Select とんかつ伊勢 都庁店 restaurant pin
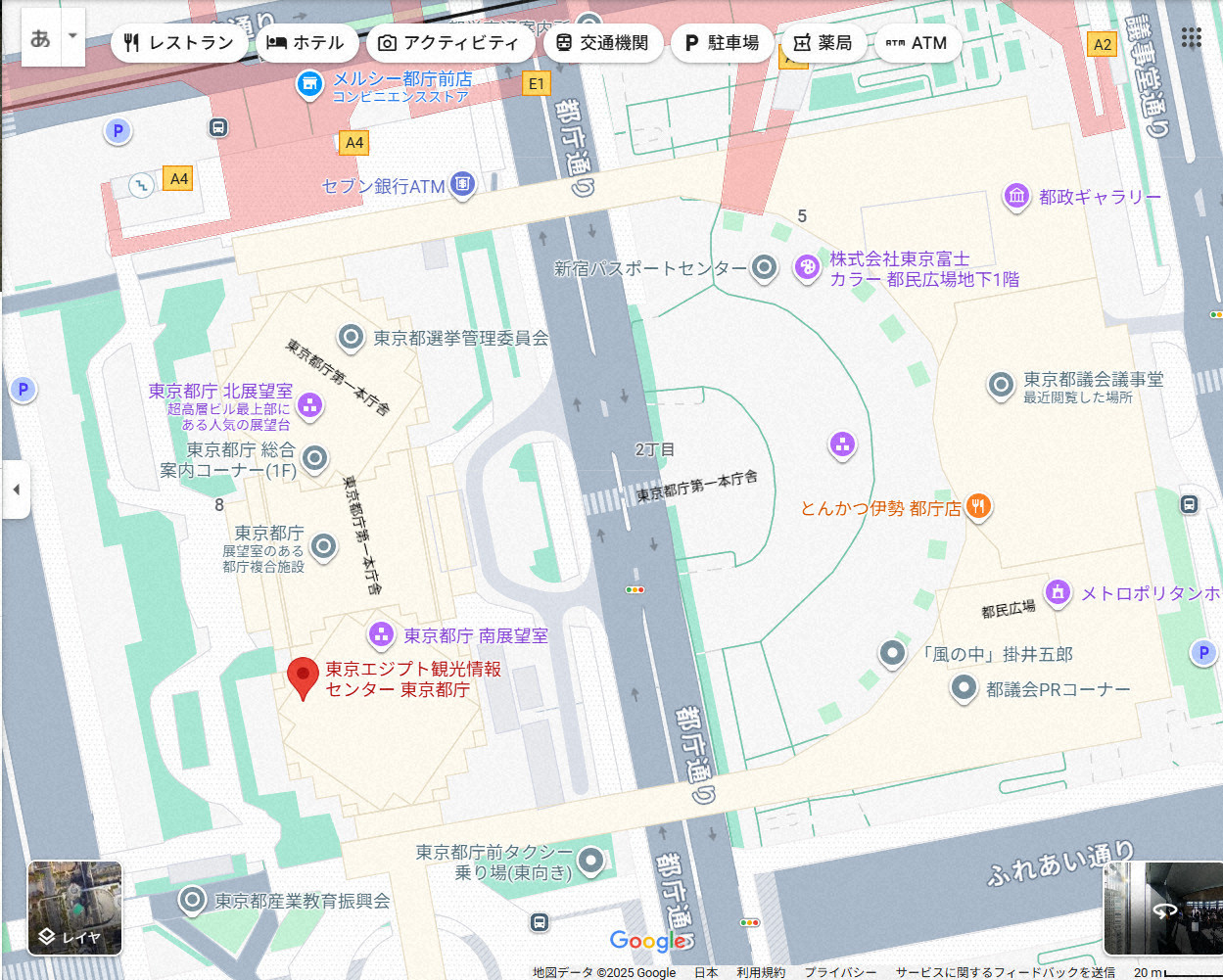 pyautogui.click(x=977, y=506)
